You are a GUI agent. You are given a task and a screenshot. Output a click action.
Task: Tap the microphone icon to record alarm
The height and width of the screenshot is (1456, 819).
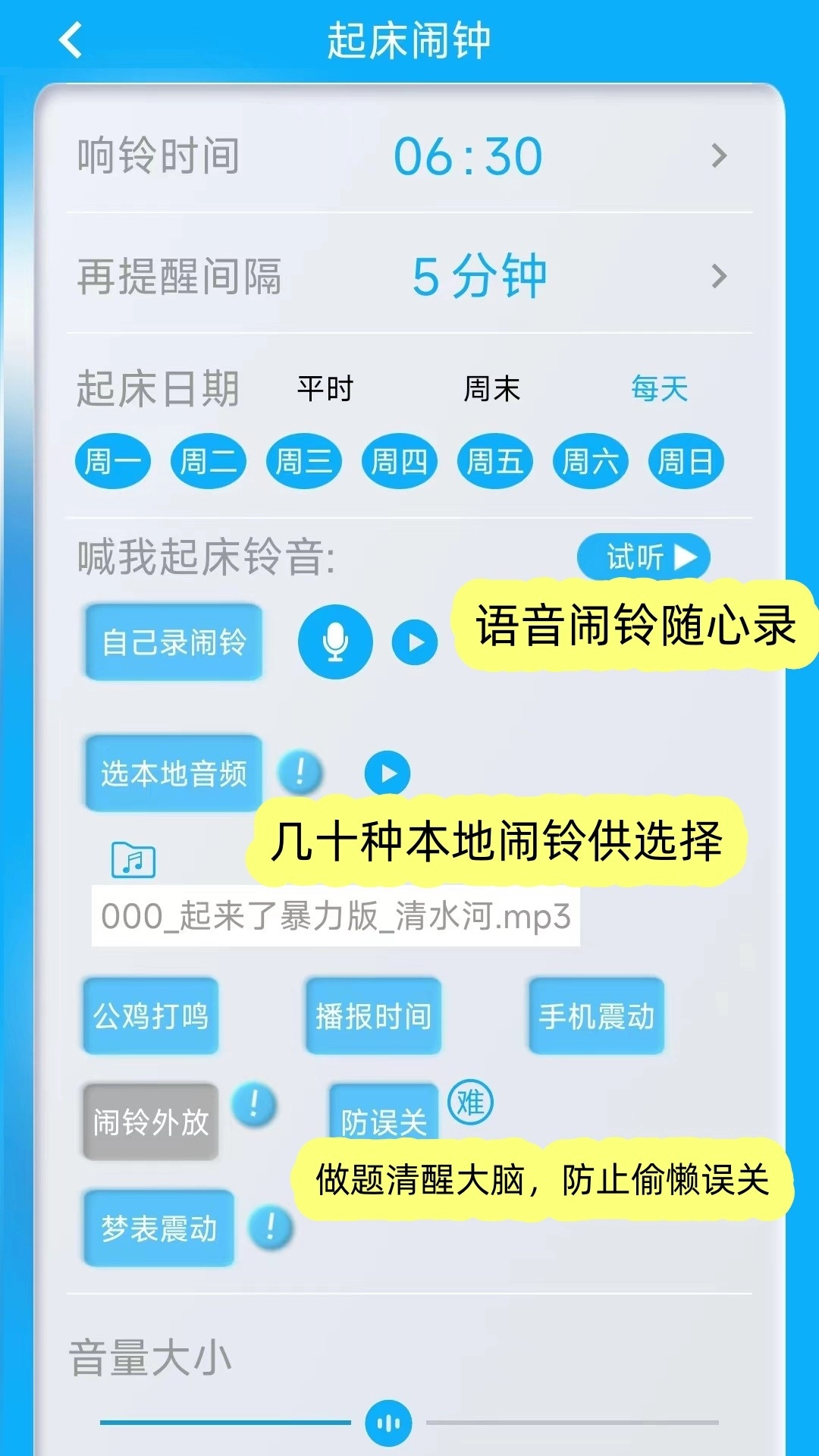coord(336,642)
